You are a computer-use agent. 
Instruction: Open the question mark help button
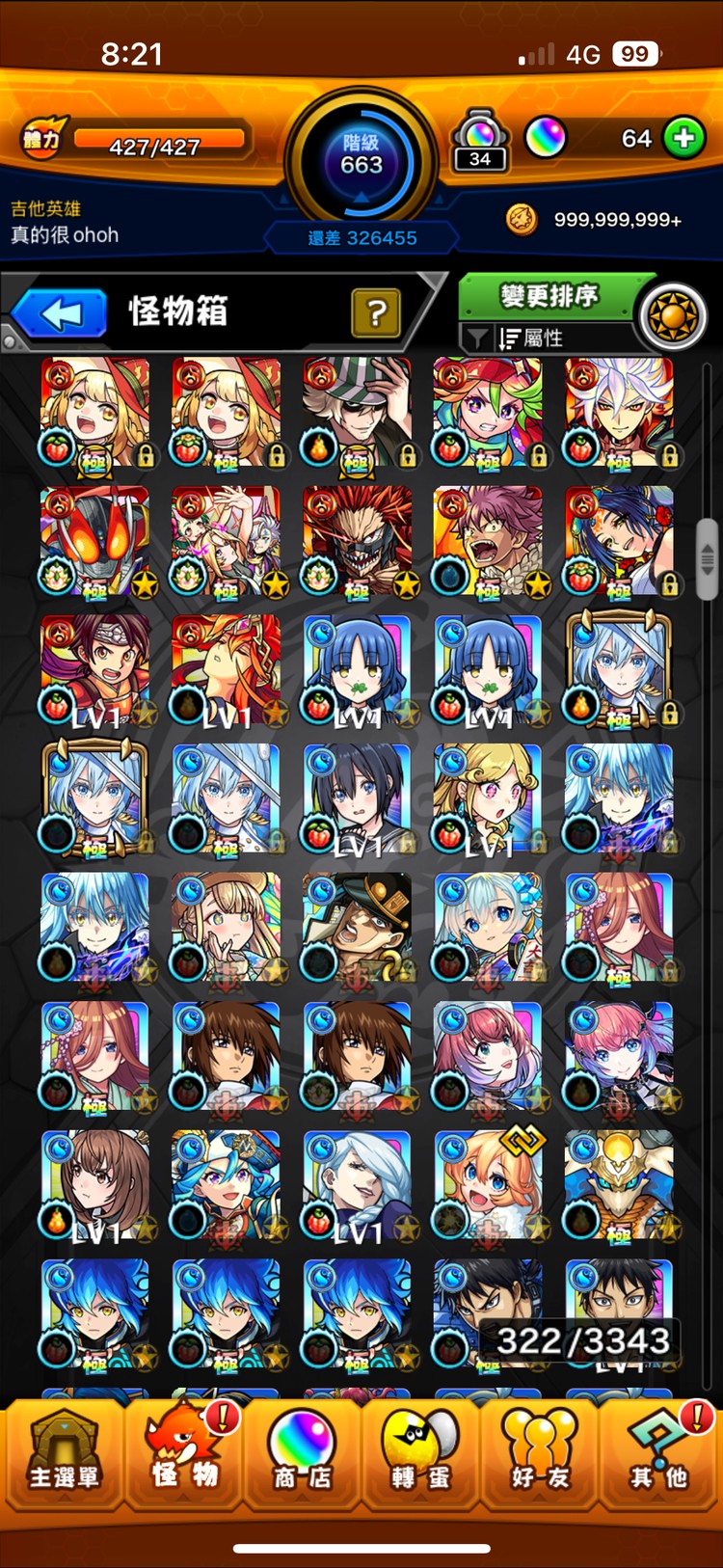tap(376, 313)
